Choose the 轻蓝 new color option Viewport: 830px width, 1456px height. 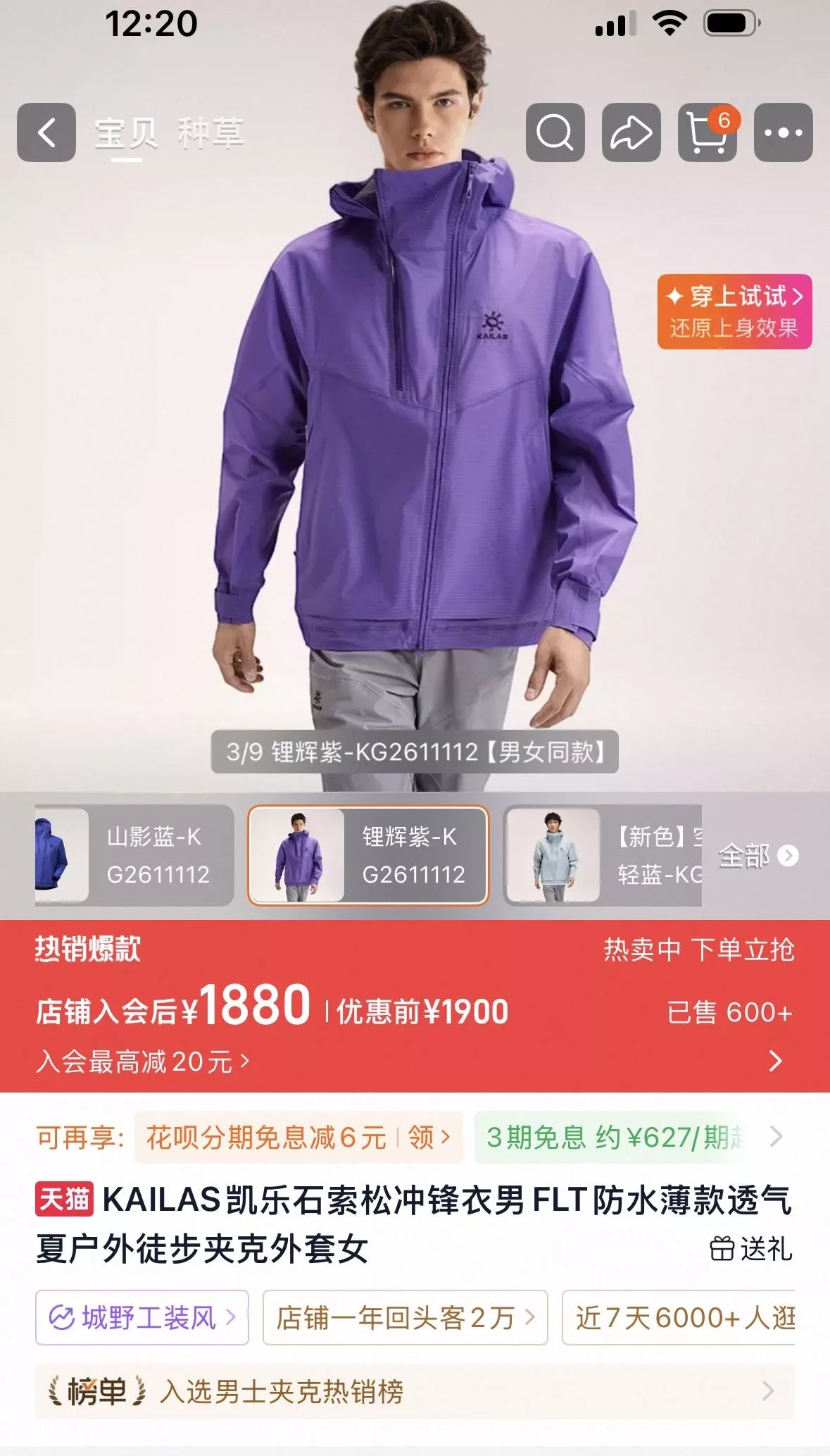pos(603,855)
